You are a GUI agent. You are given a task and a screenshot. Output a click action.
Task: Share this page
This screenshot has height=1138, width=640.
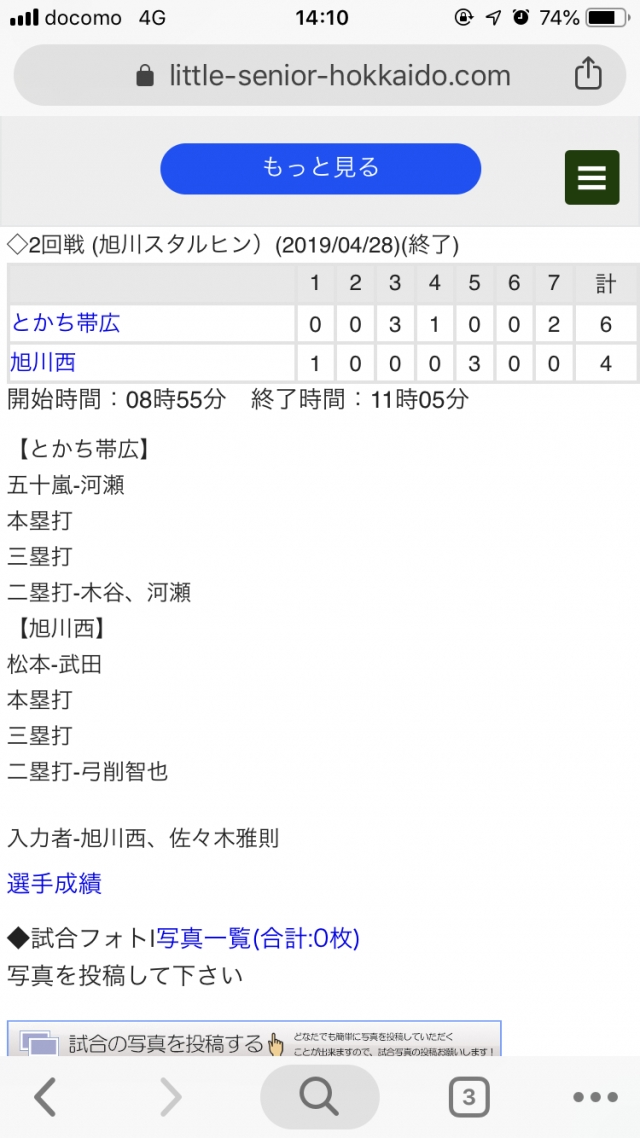point(588,75)
